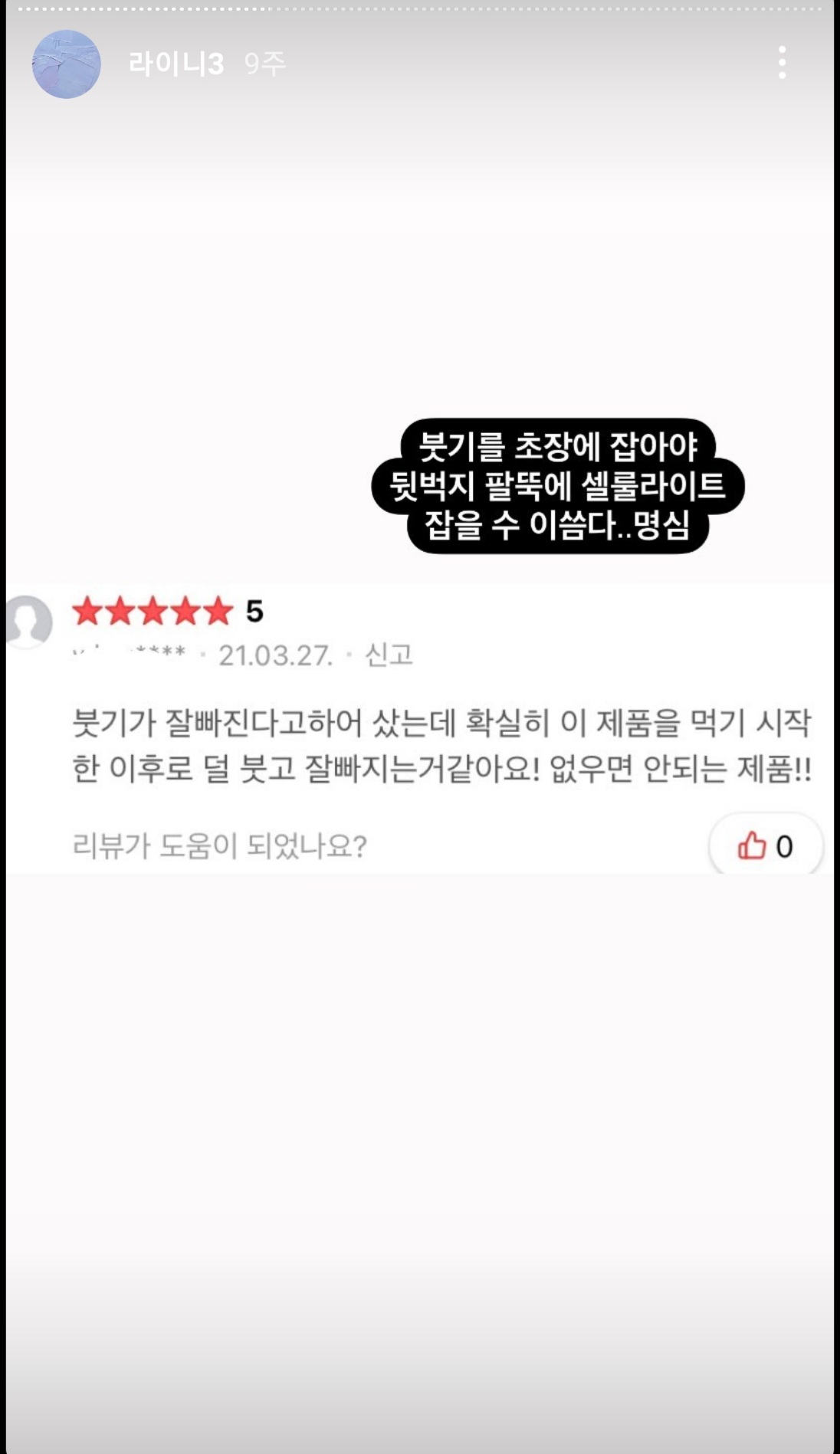This screenshot has height=1454, width=840.
Task: Open the story overflow menu
Action: tap(782, 63)
